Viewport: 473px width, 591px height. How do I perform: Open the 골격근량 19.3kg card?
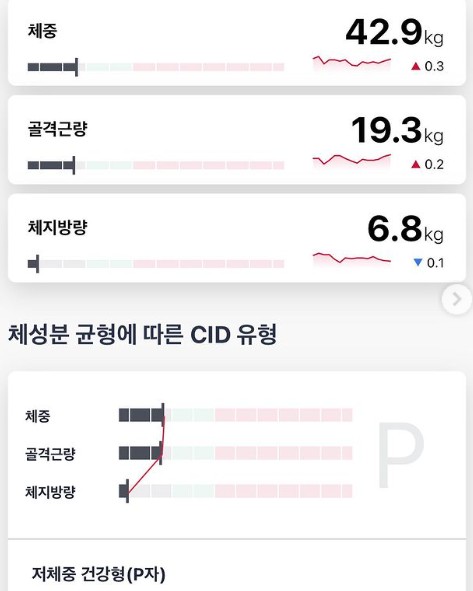[x=237, y=140]
